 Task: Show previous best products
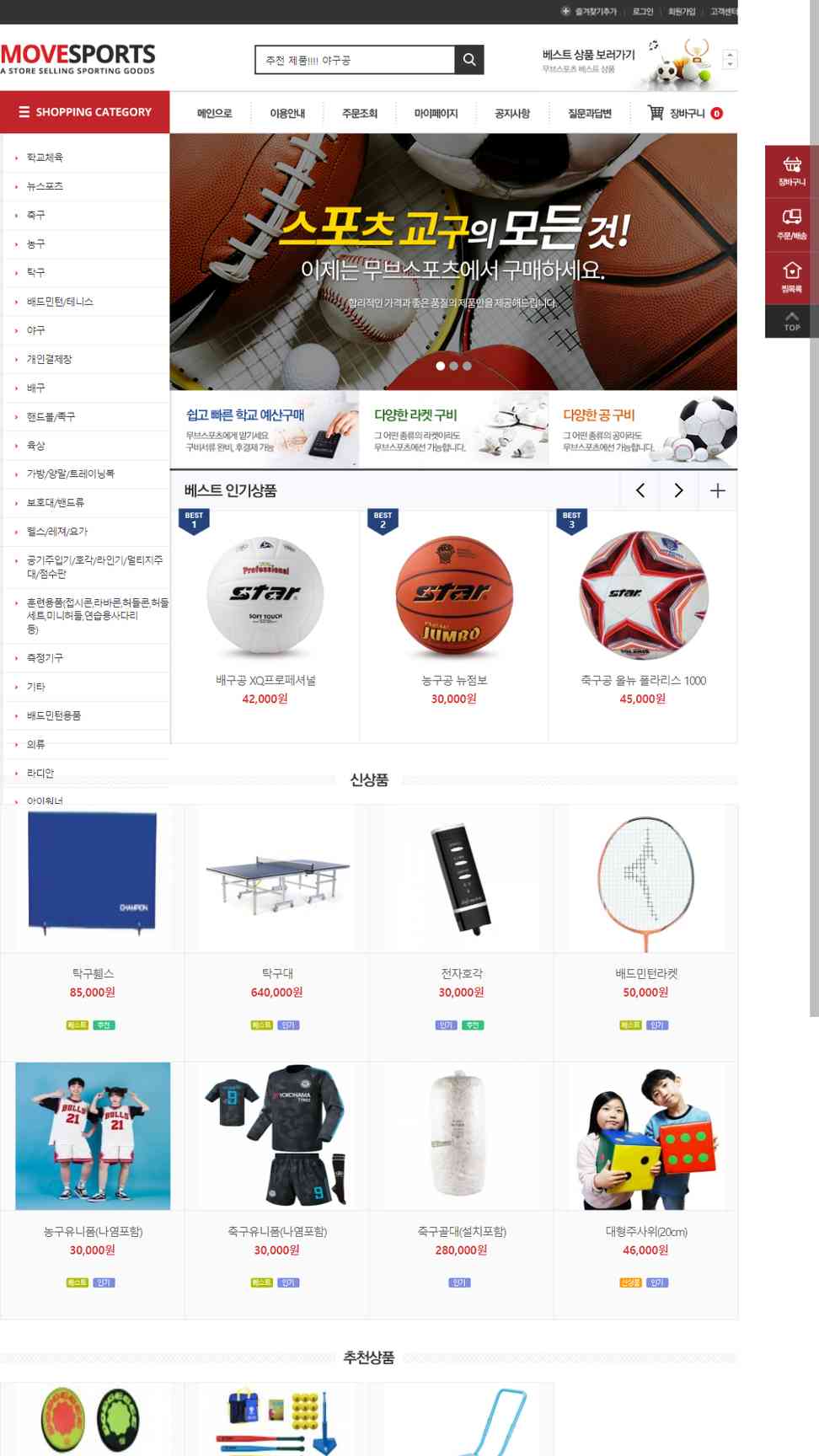[640, 490]
